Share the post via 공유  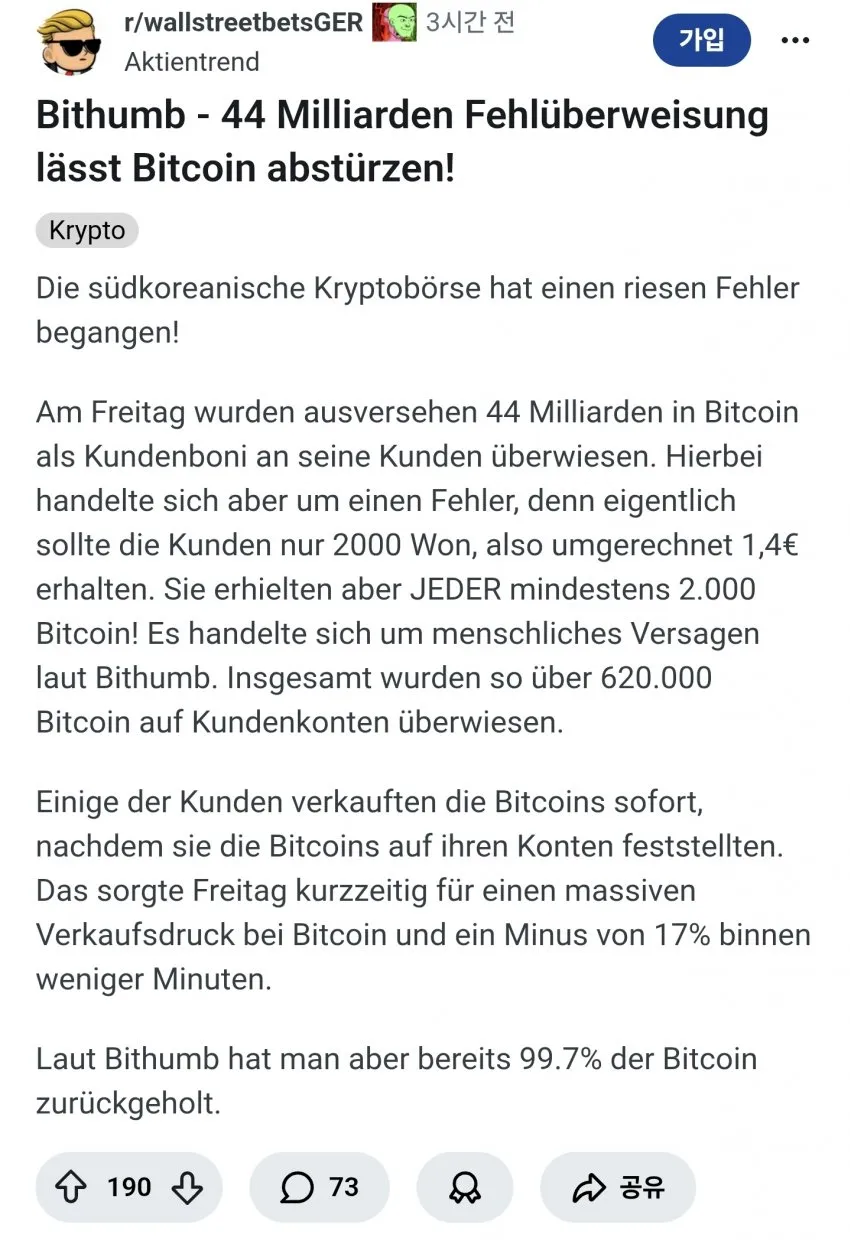tap(618, 1187)
